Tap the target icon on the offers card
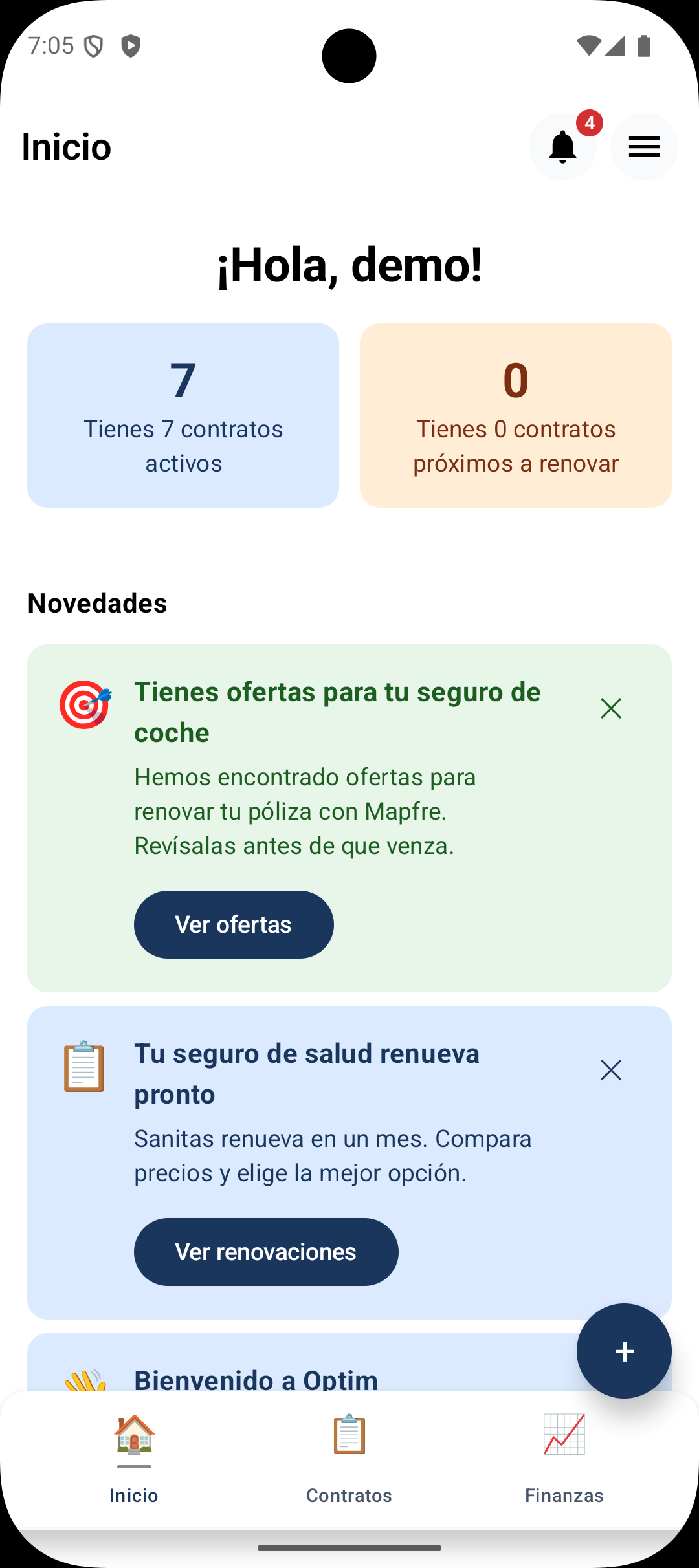This screenshot has width=699, height=1568. (x=85, y=704)
